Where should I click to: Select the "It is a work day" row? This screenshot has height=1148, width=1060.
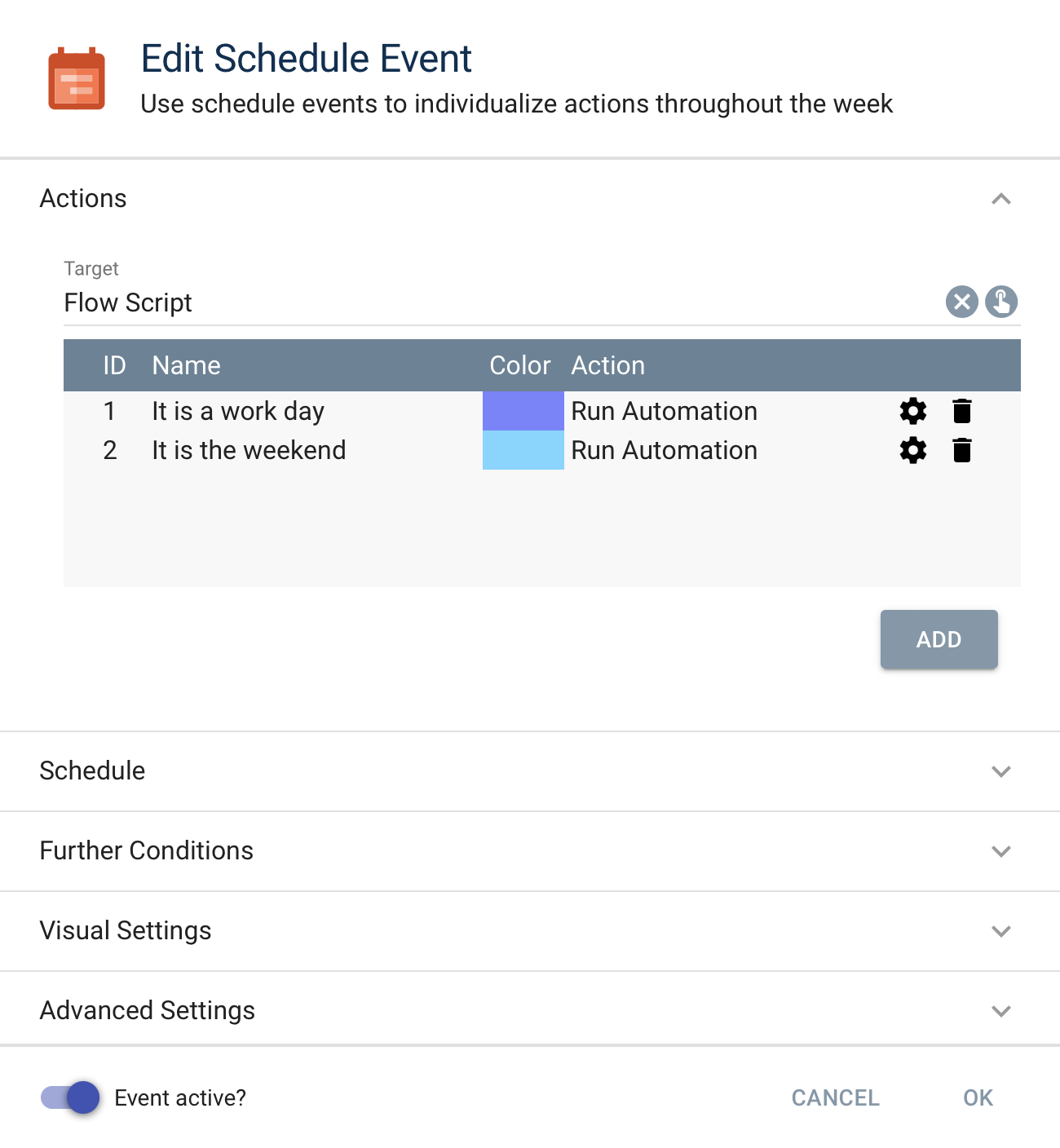pyautogui.click(x=237, y=411)
